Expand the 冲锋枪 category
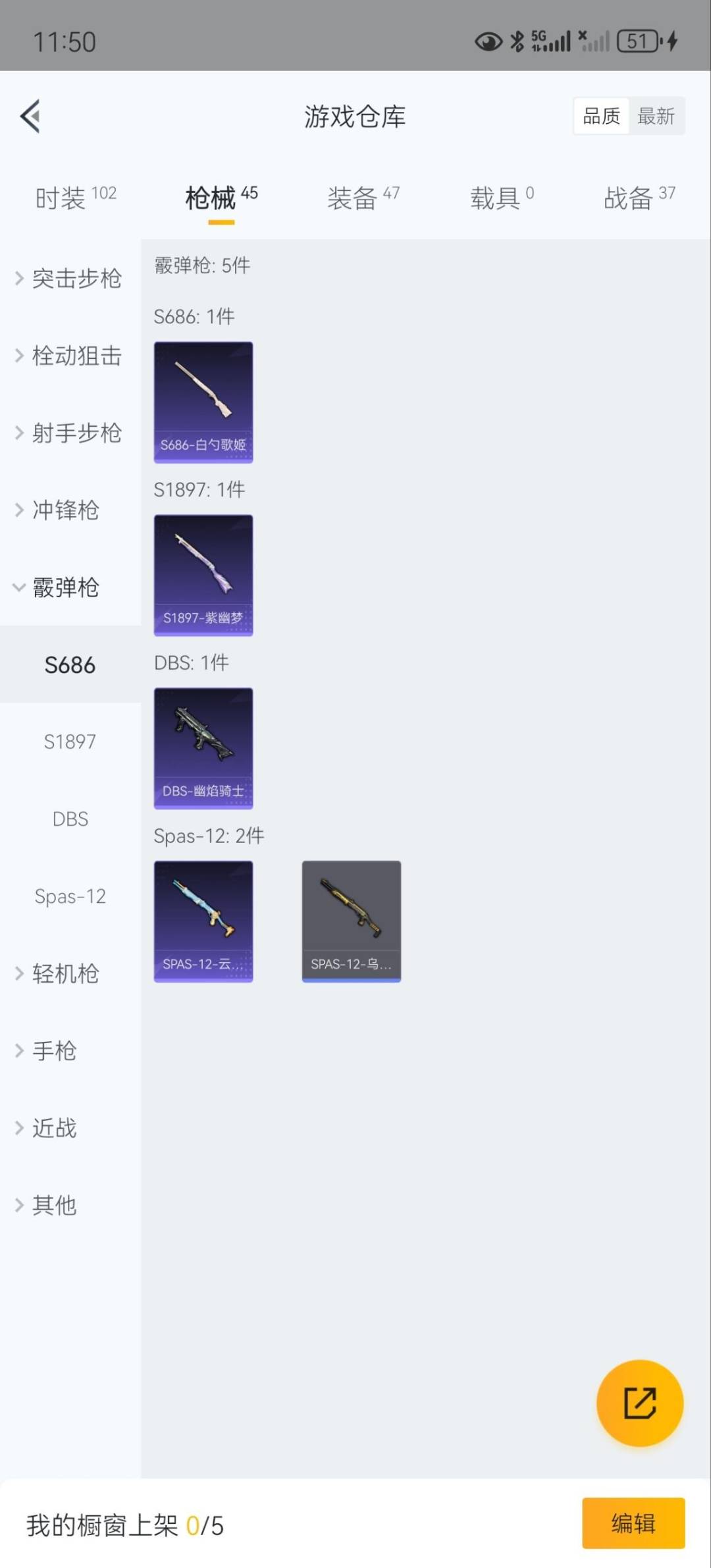The width and height of the screenshot is (711, 1568). coord(59,510)
